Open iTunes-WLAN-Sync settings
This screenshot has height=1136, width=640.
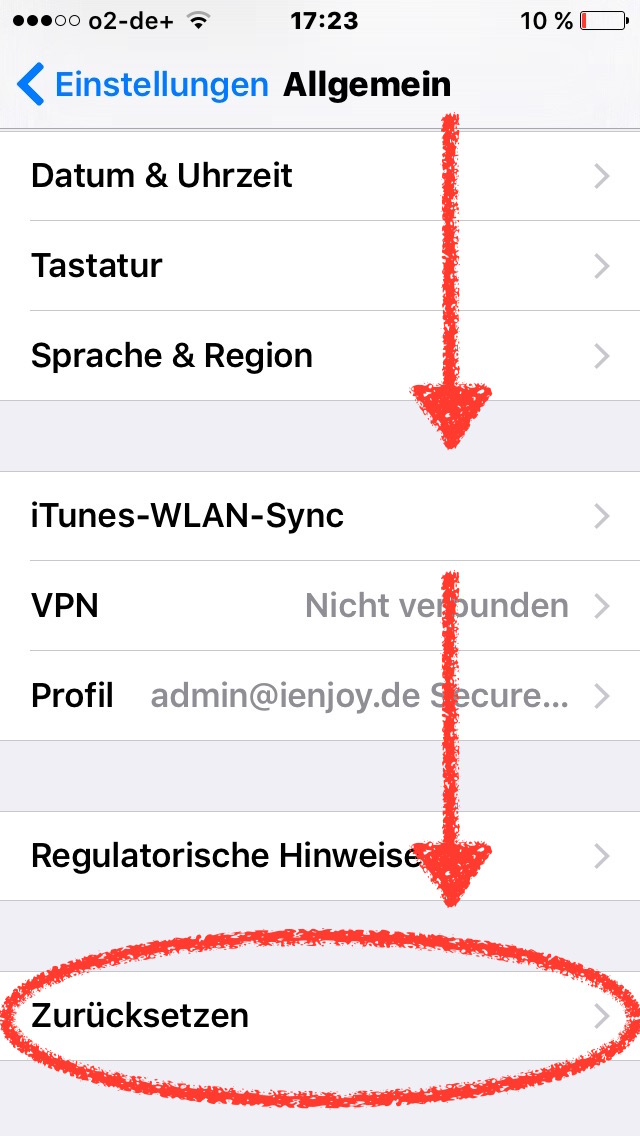point(188,516)
